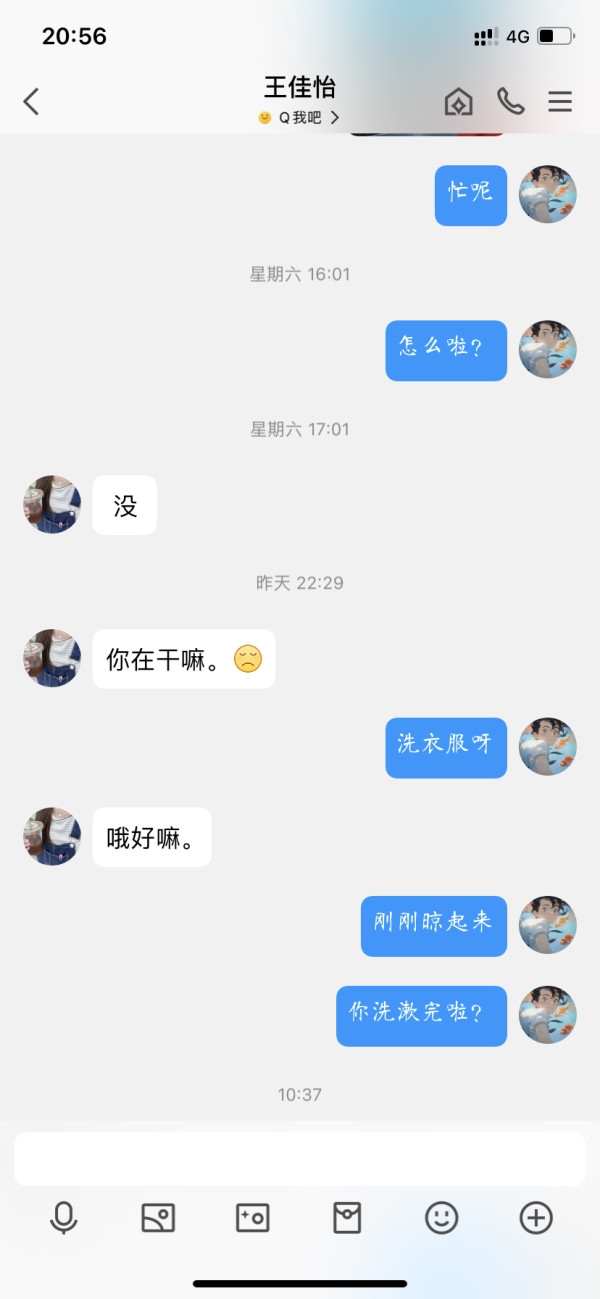Viewport: 600px width, 1299px height.
Task: Open my avatar beside the 忙呢 message
Action: tap(548, 194)
